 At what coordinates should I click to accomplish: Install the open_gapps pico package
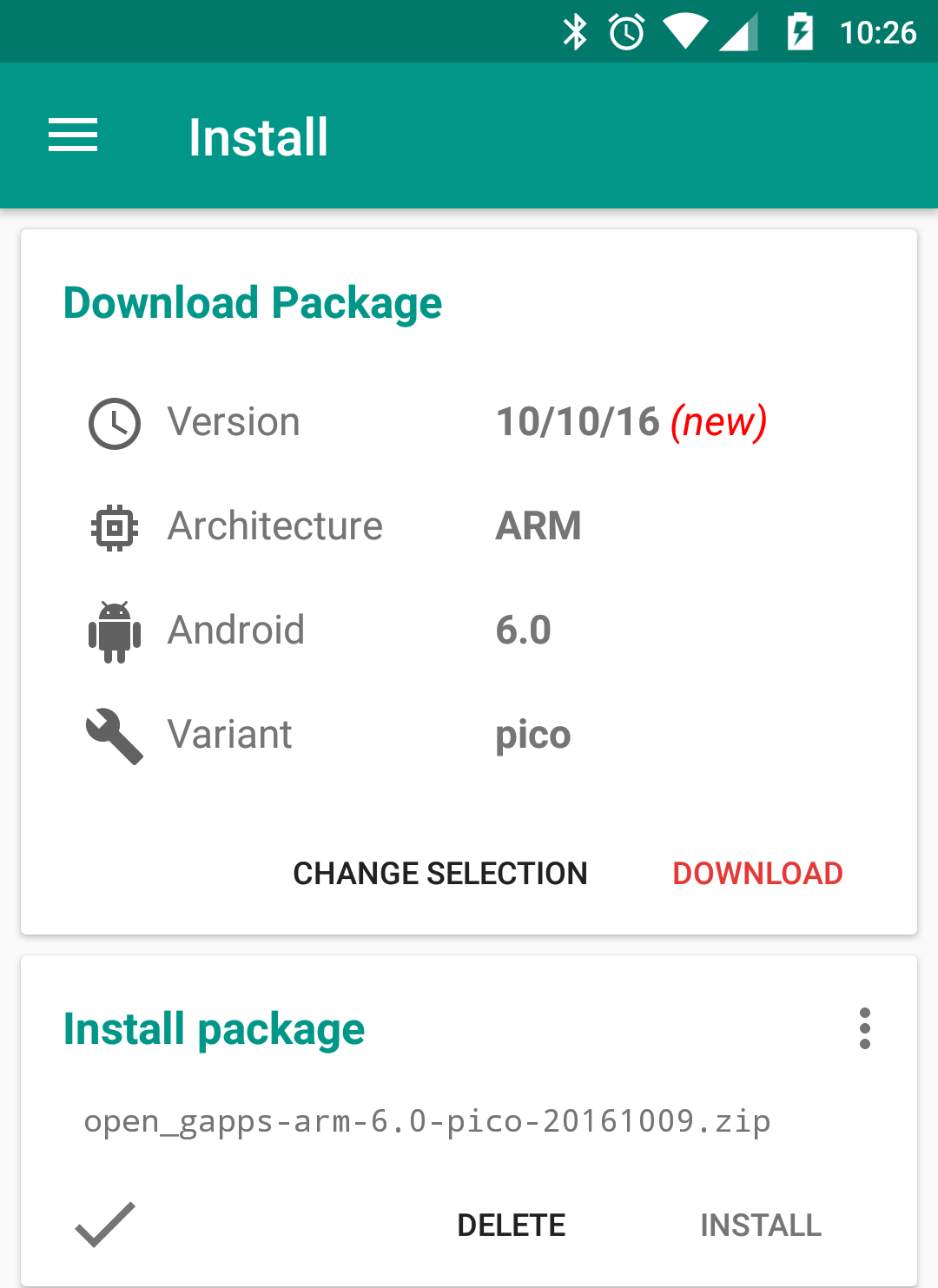[x=761, y=1225]
